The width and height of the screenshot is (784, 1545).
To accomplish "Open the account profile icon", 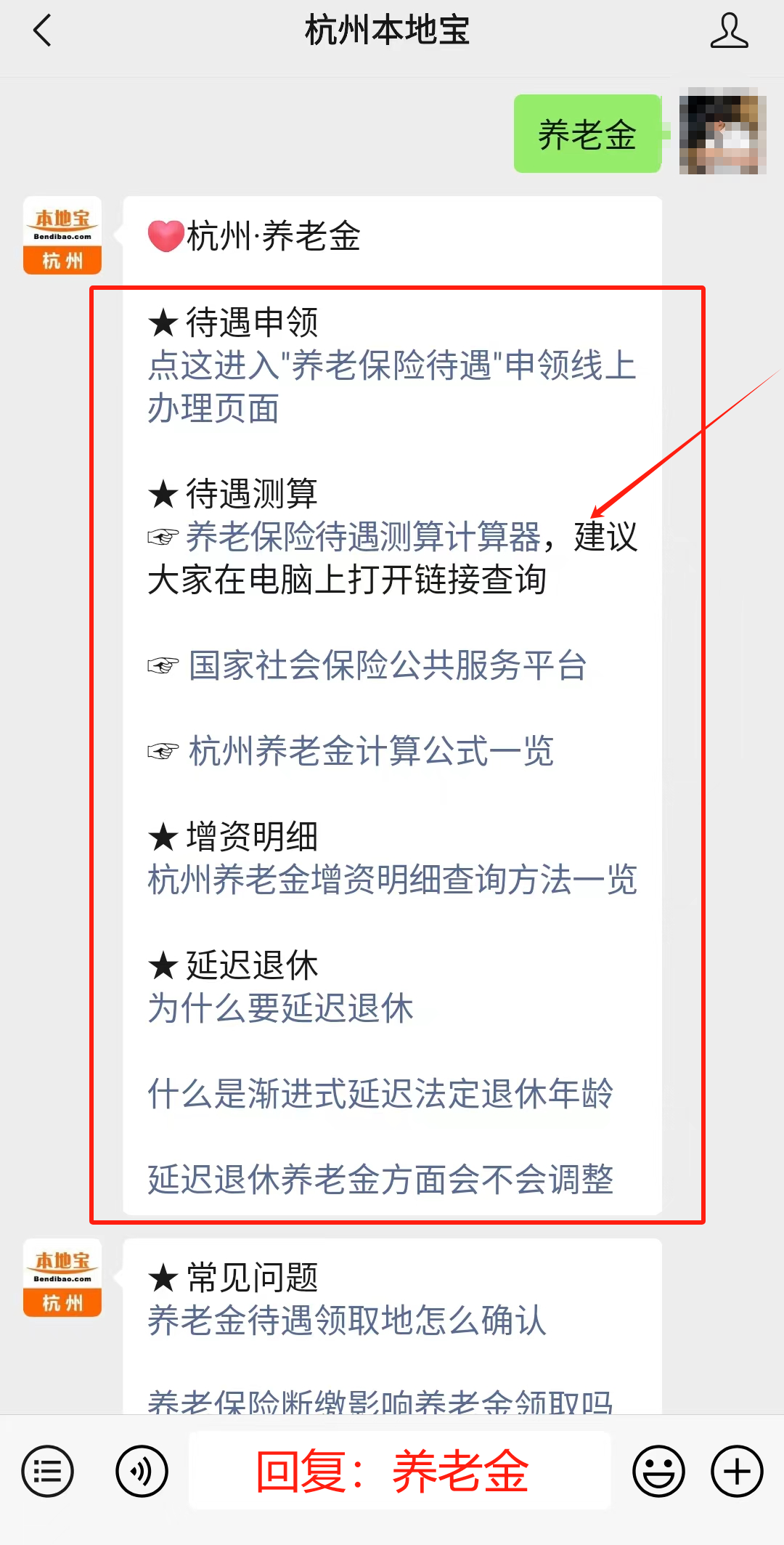I will coord(729,31).
